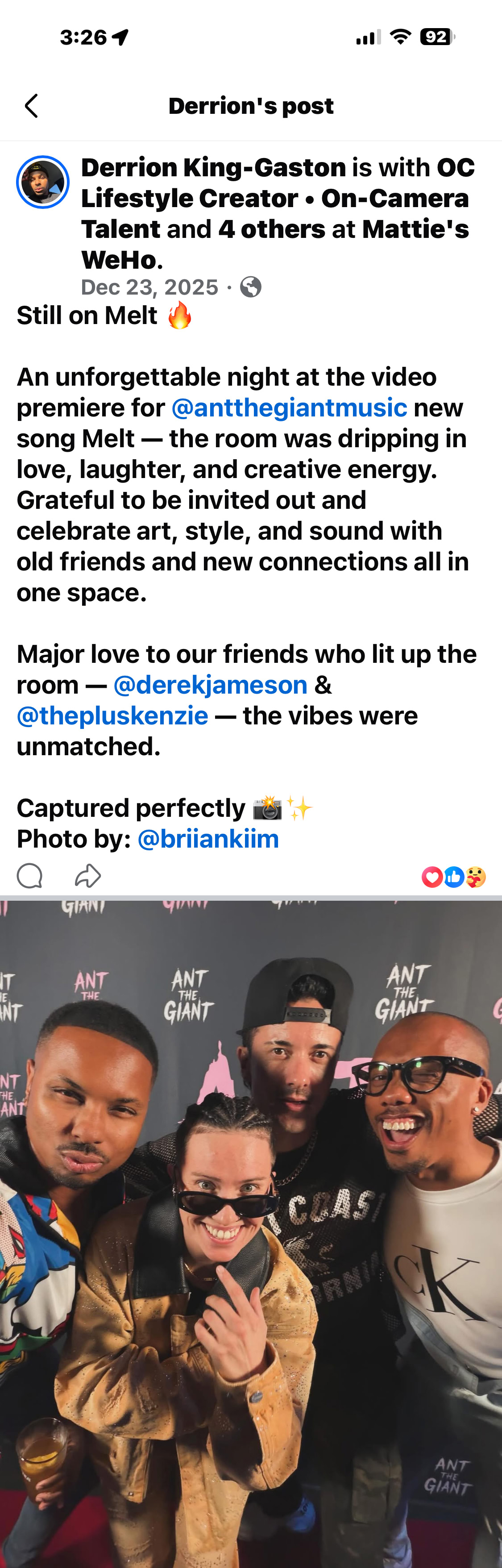Comment on this post
The width and height of the screenshot is (502, 1568).
click(x=29, y=877)
